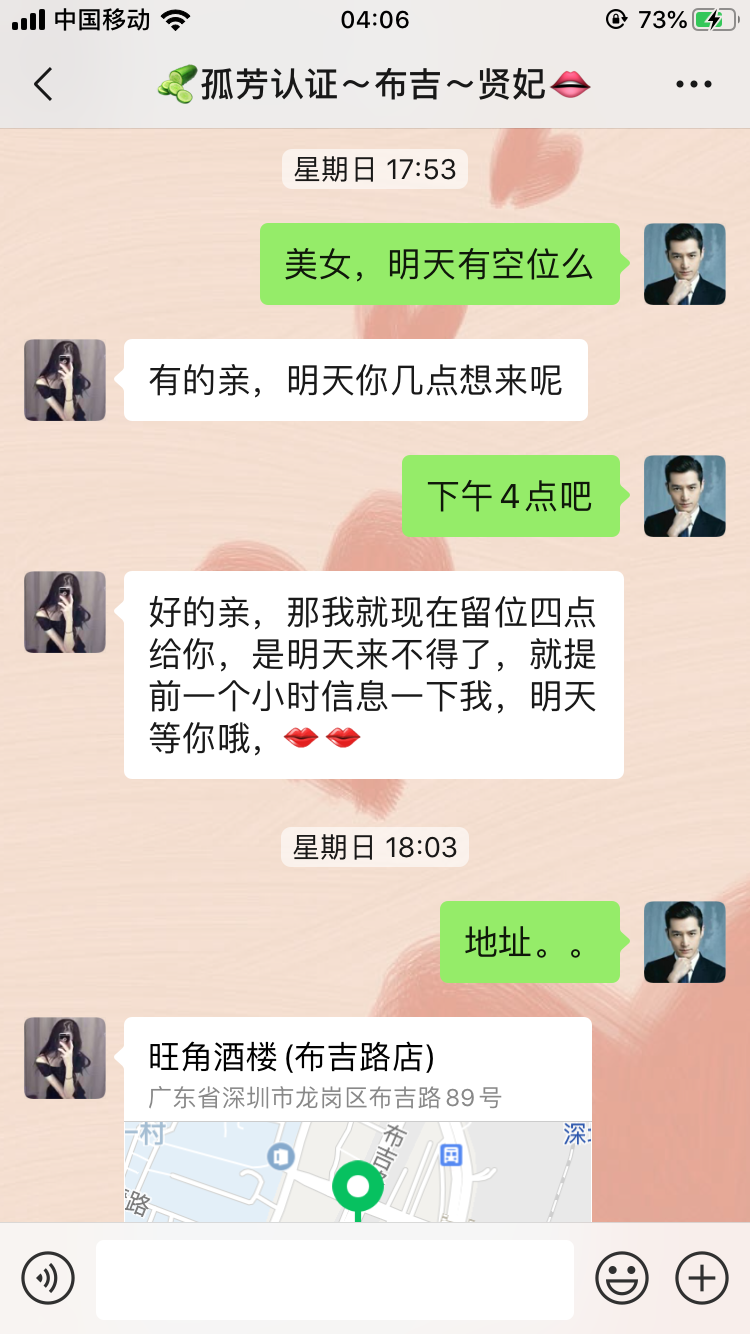This screenshot has width=750, height=1334.
Task: Tap the plus icon to attach content
Action: pos(701,1277)
